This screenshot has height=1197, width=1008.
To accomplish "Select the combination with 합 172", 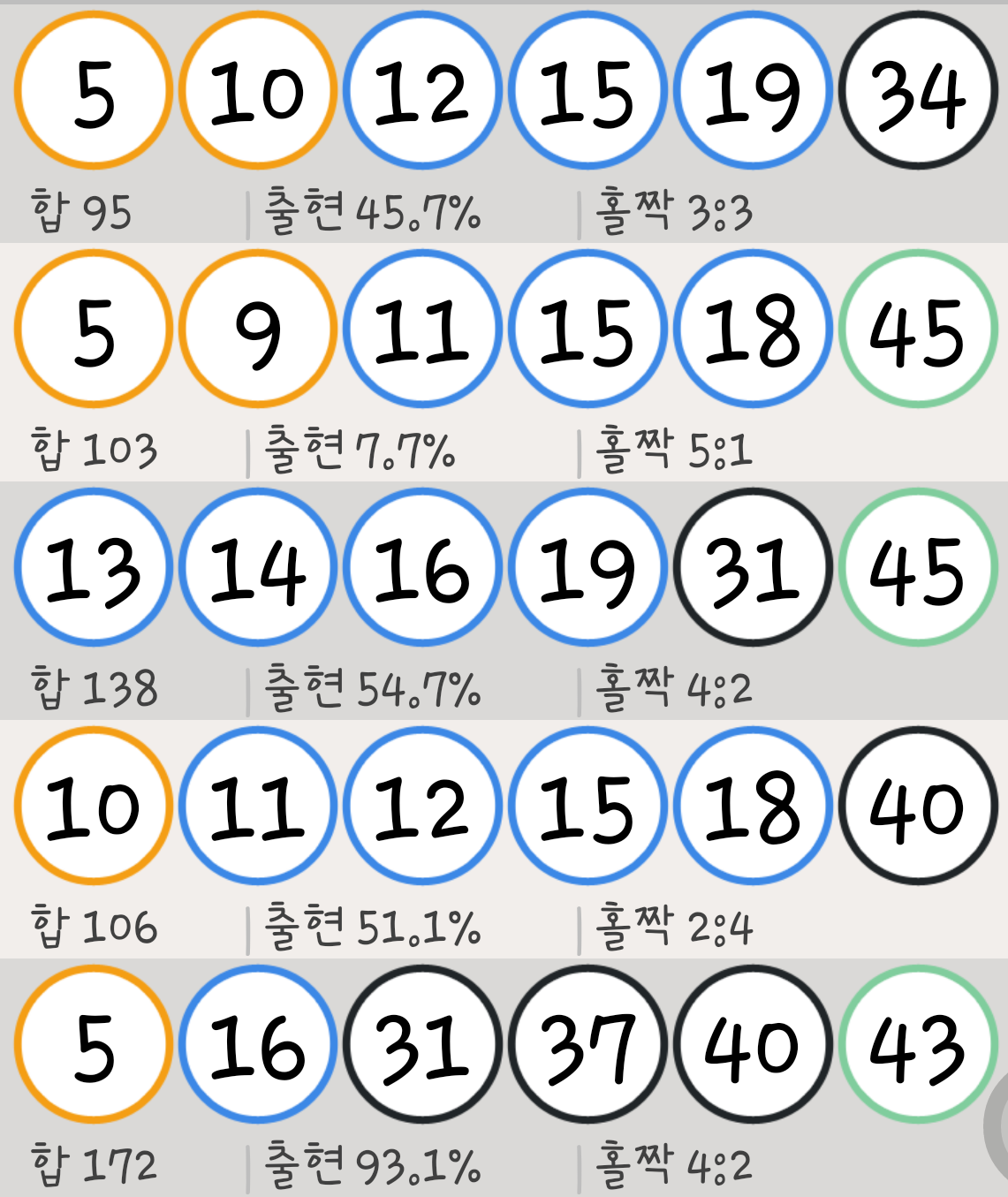I will (x=504, y=1078).
